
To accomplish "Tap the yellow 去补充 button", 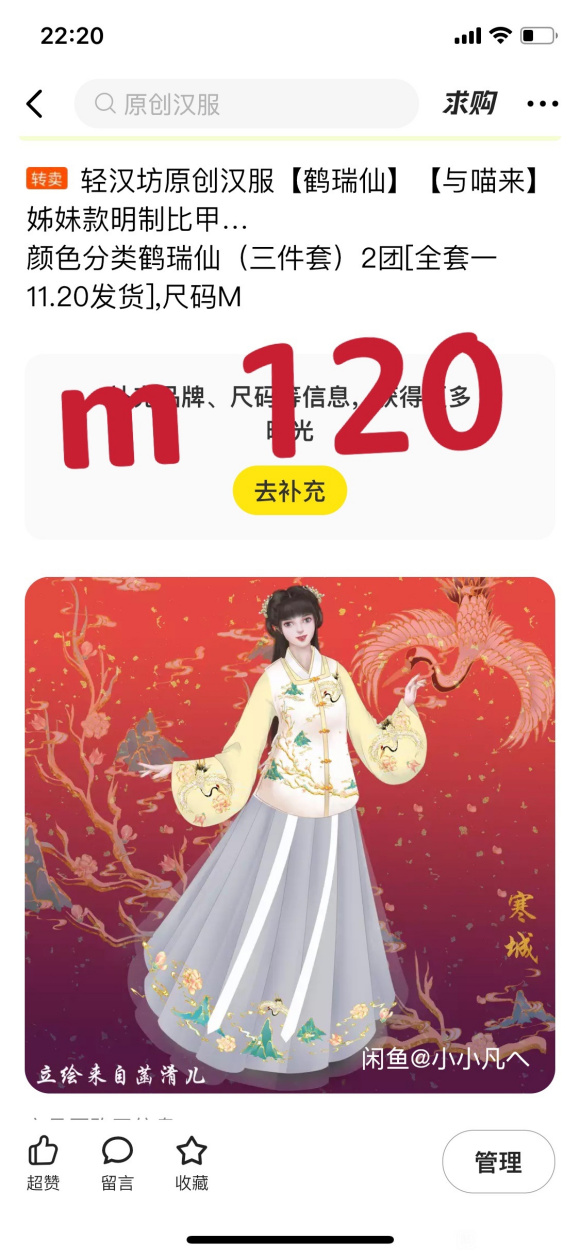I will coord(290,491).
